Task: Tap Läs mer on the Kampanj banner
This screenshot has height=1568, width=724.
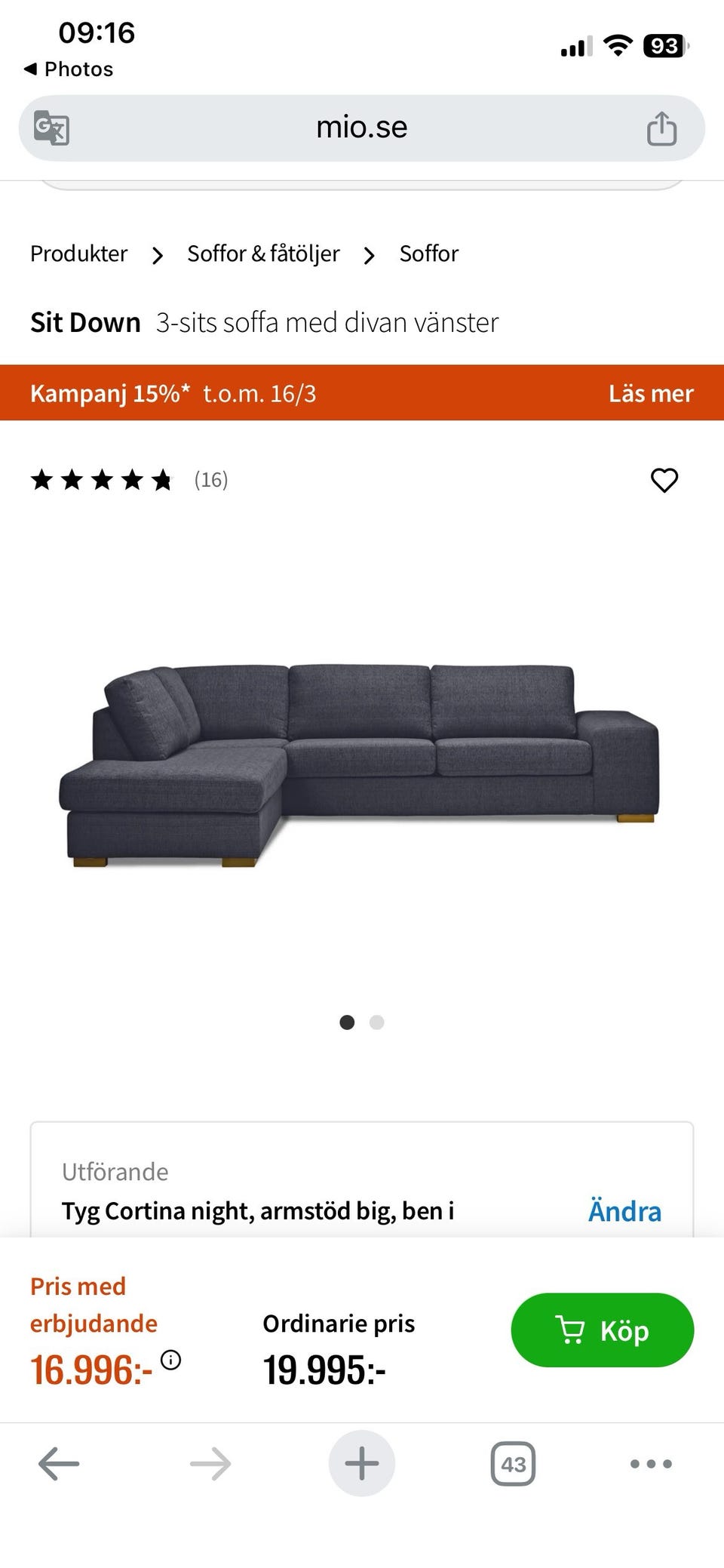Action: 650,393
